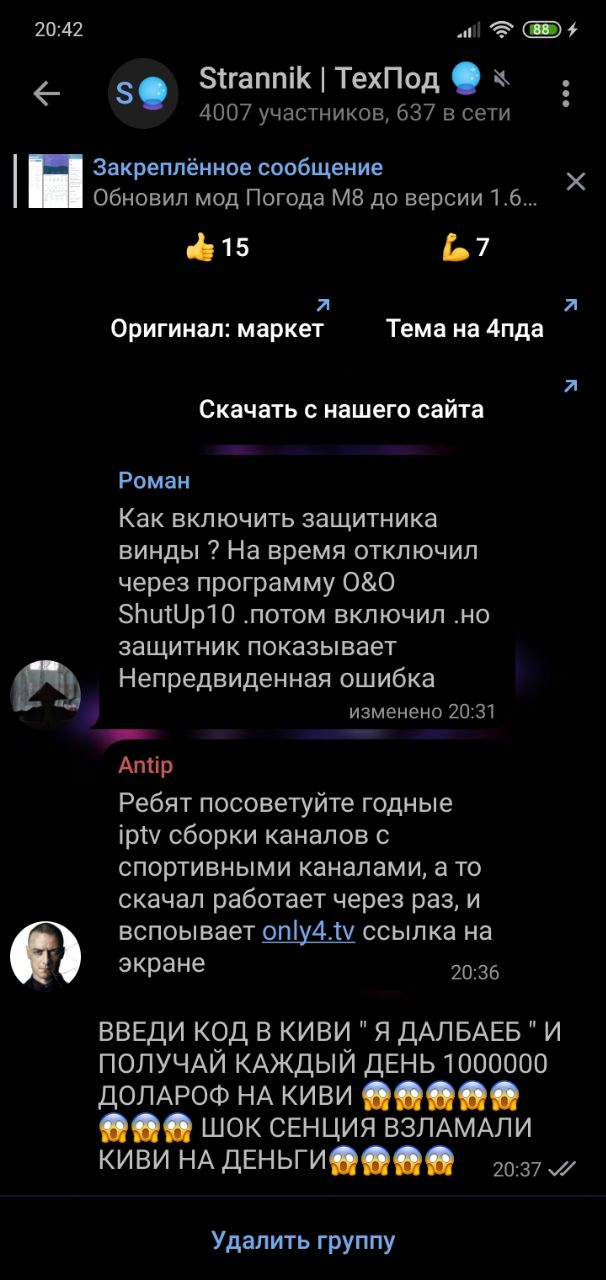This screenshot has width=606, height=1280.
Task: Tap Скачать с нашего сайта button
Action: (341, 408)
